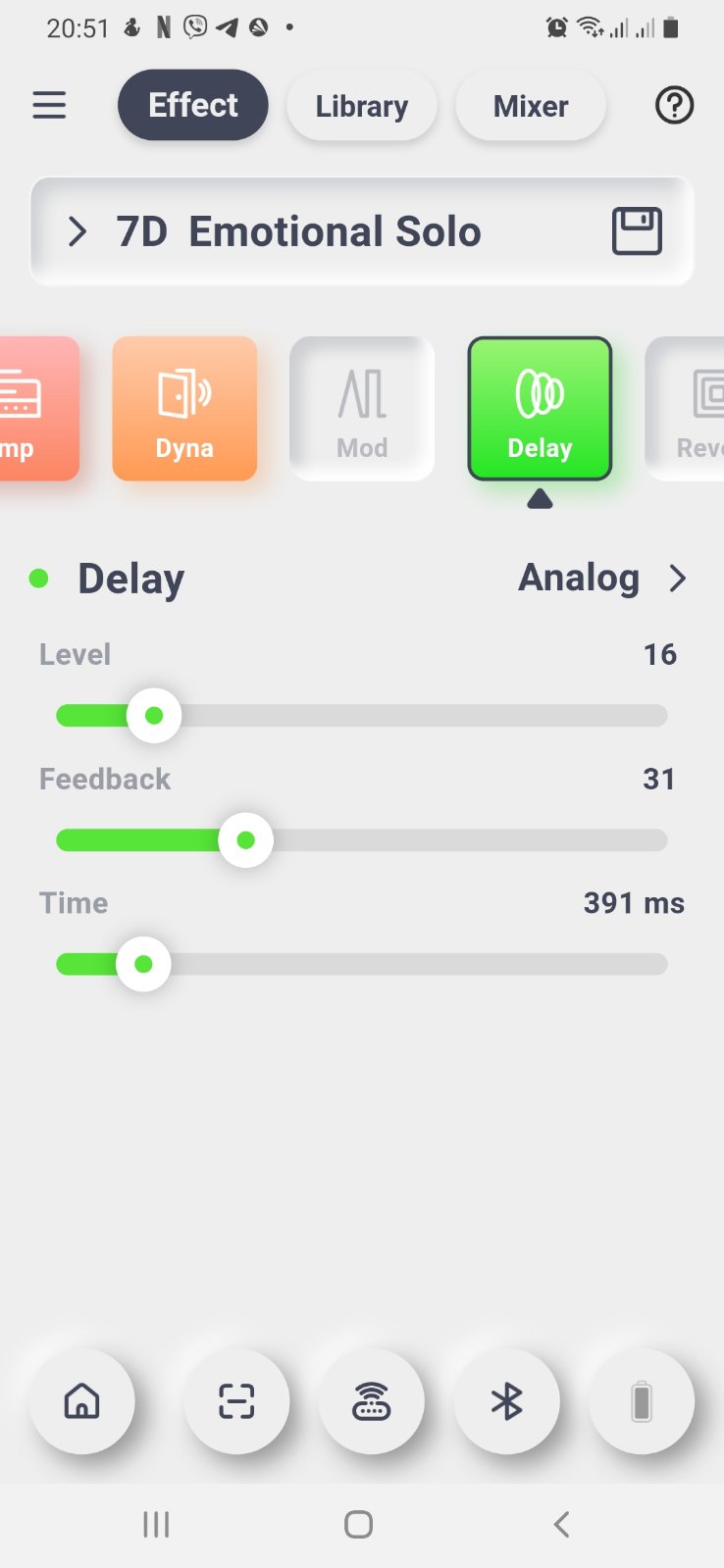Open the wireless device icon

372,1401
